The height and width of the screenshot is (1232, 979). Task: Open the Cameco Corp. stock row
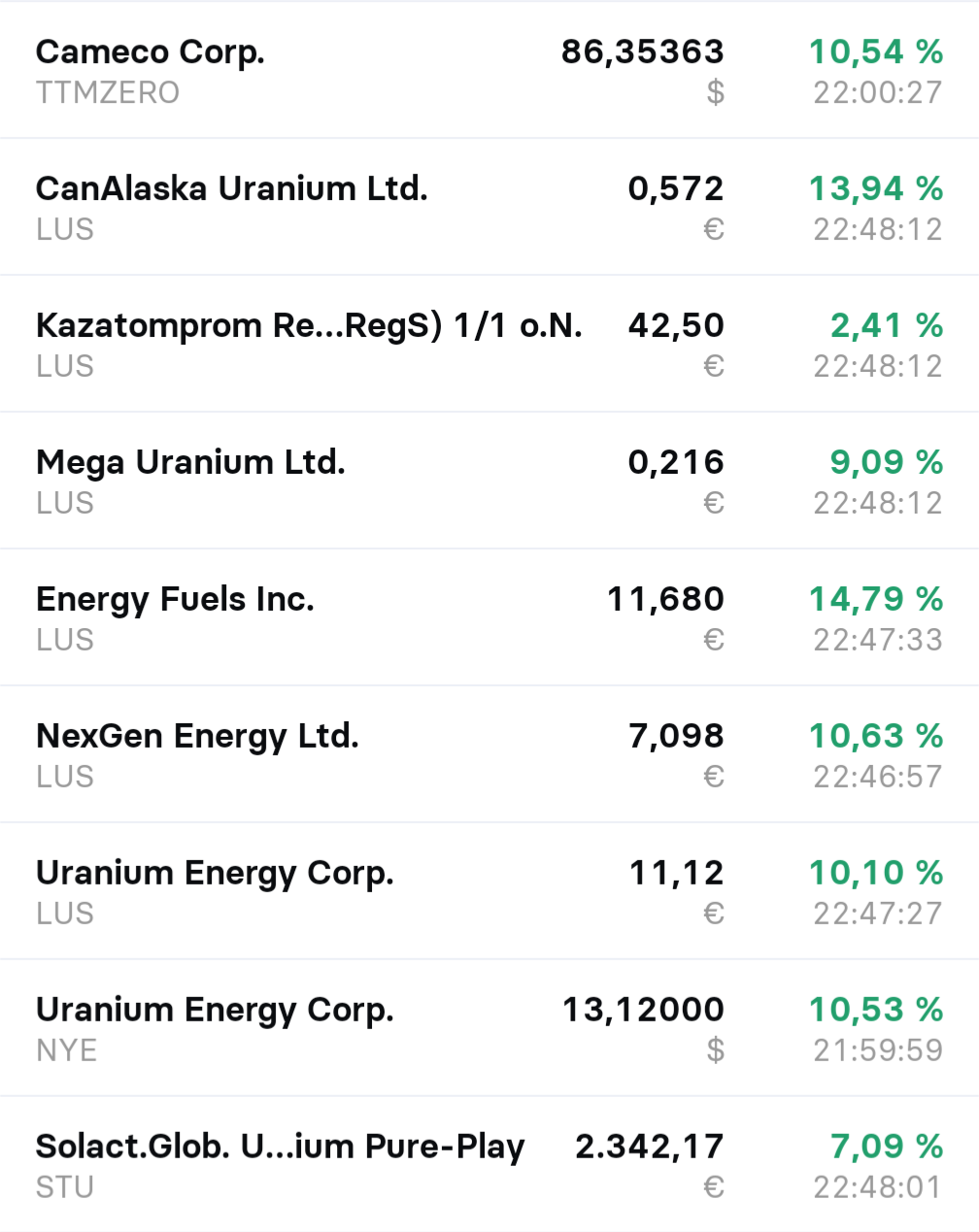pyautogui.click(x=151, y=52)
